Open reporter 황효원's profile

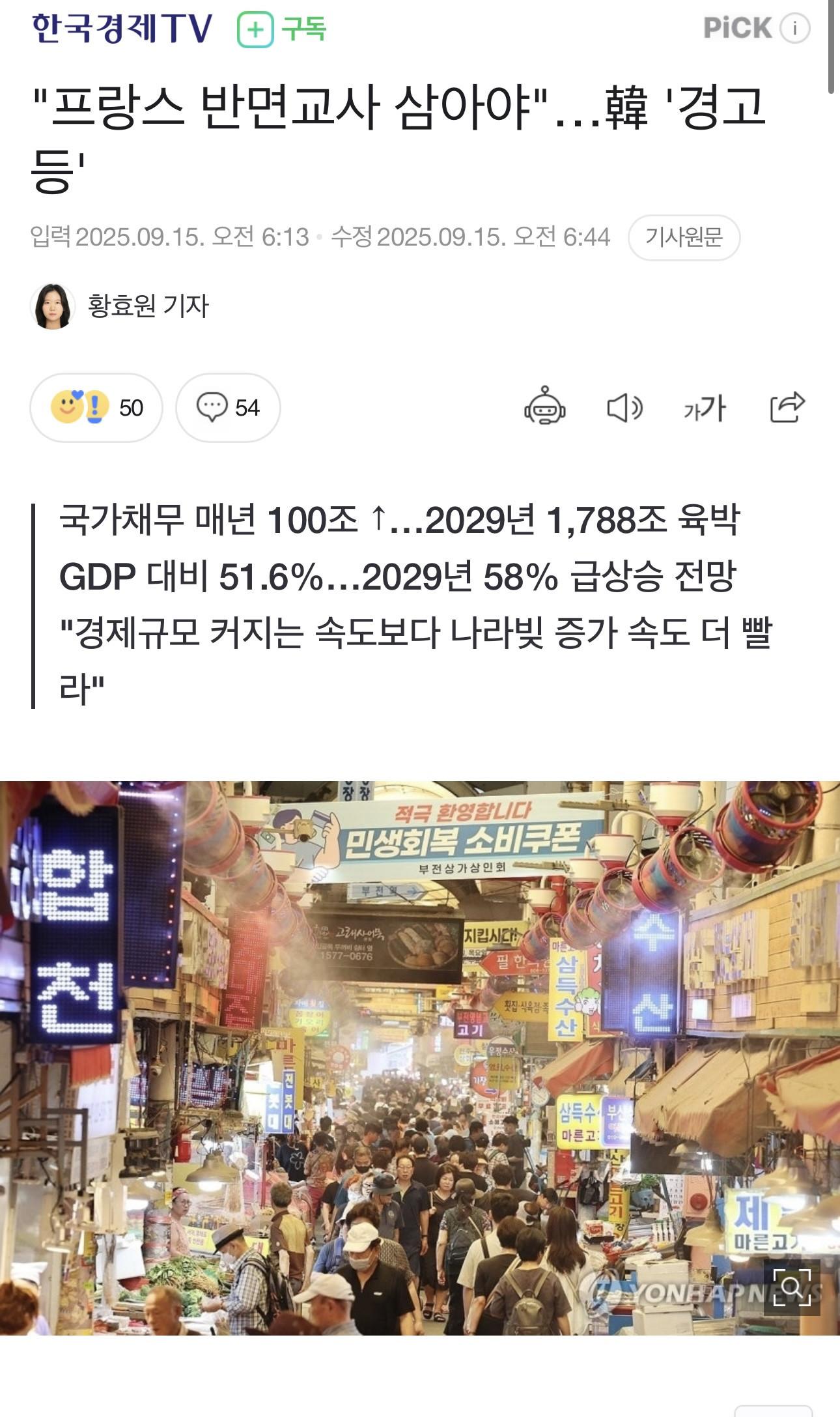(148, 306)
